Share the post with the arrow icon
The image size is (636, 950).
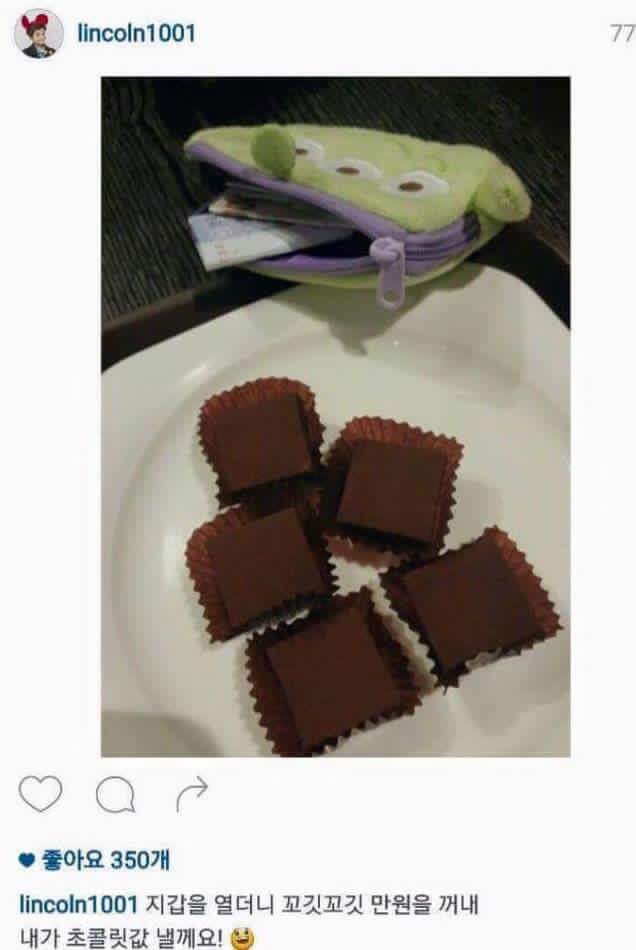191,794
